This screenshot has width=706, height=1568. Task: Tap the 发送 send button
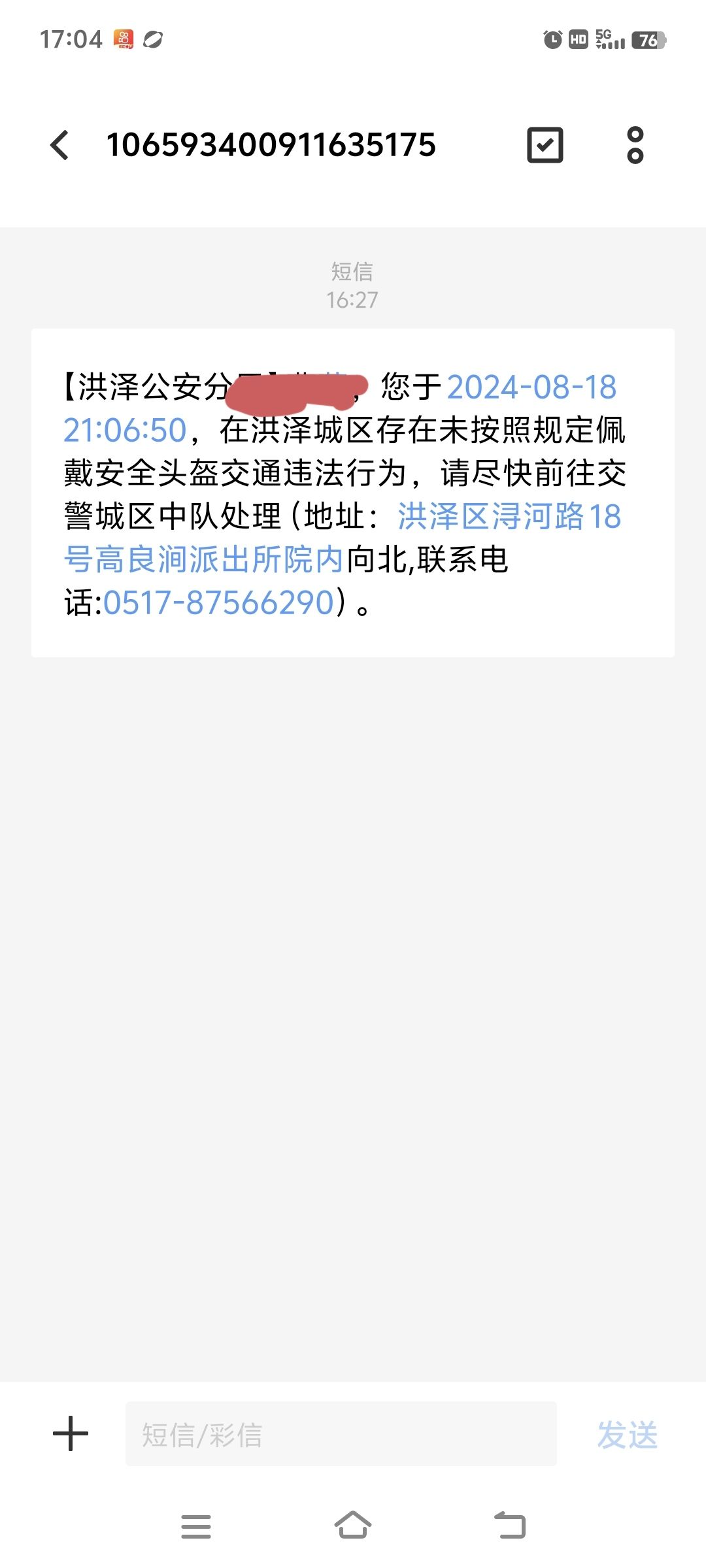point(627,1435)
